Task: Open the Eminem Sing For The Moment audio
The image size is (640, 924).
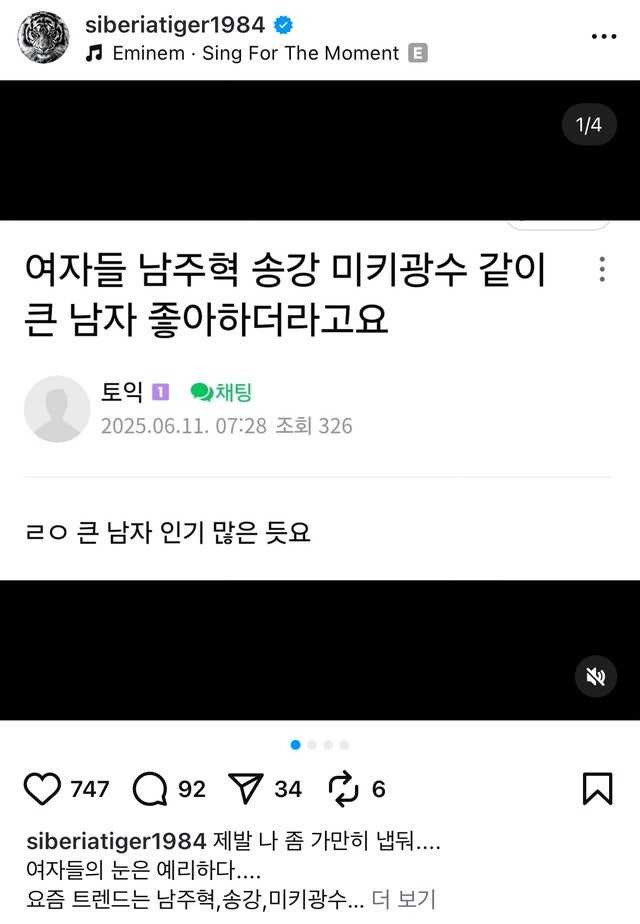Action: click(x=255, y=54)
